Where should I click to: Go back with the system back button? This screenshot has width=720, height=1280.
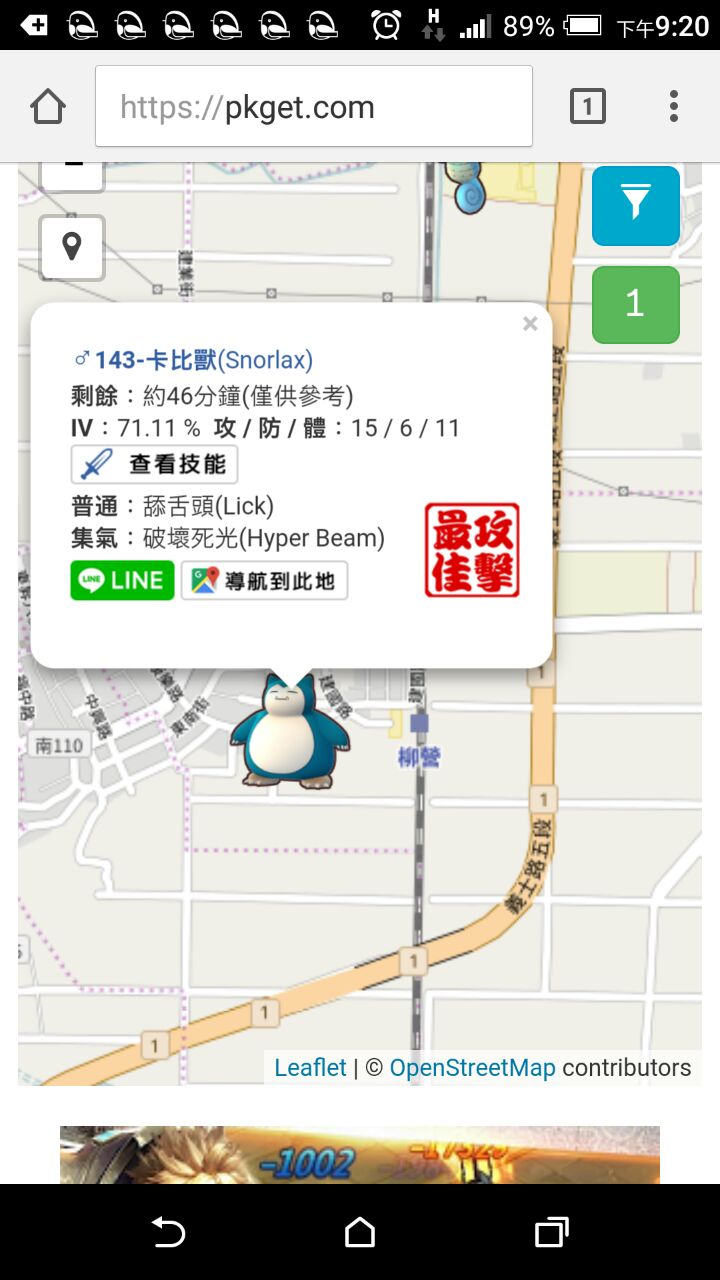(x=168, y=1232)
